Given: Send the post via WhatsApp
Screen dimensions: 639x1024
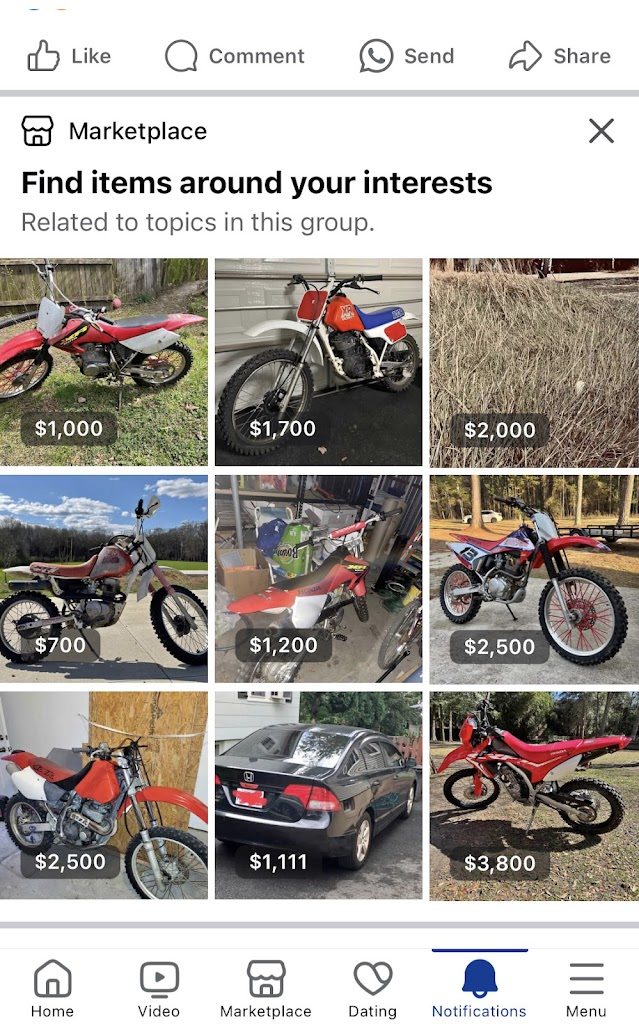Looking at the screenshot, I should point(406,56).
